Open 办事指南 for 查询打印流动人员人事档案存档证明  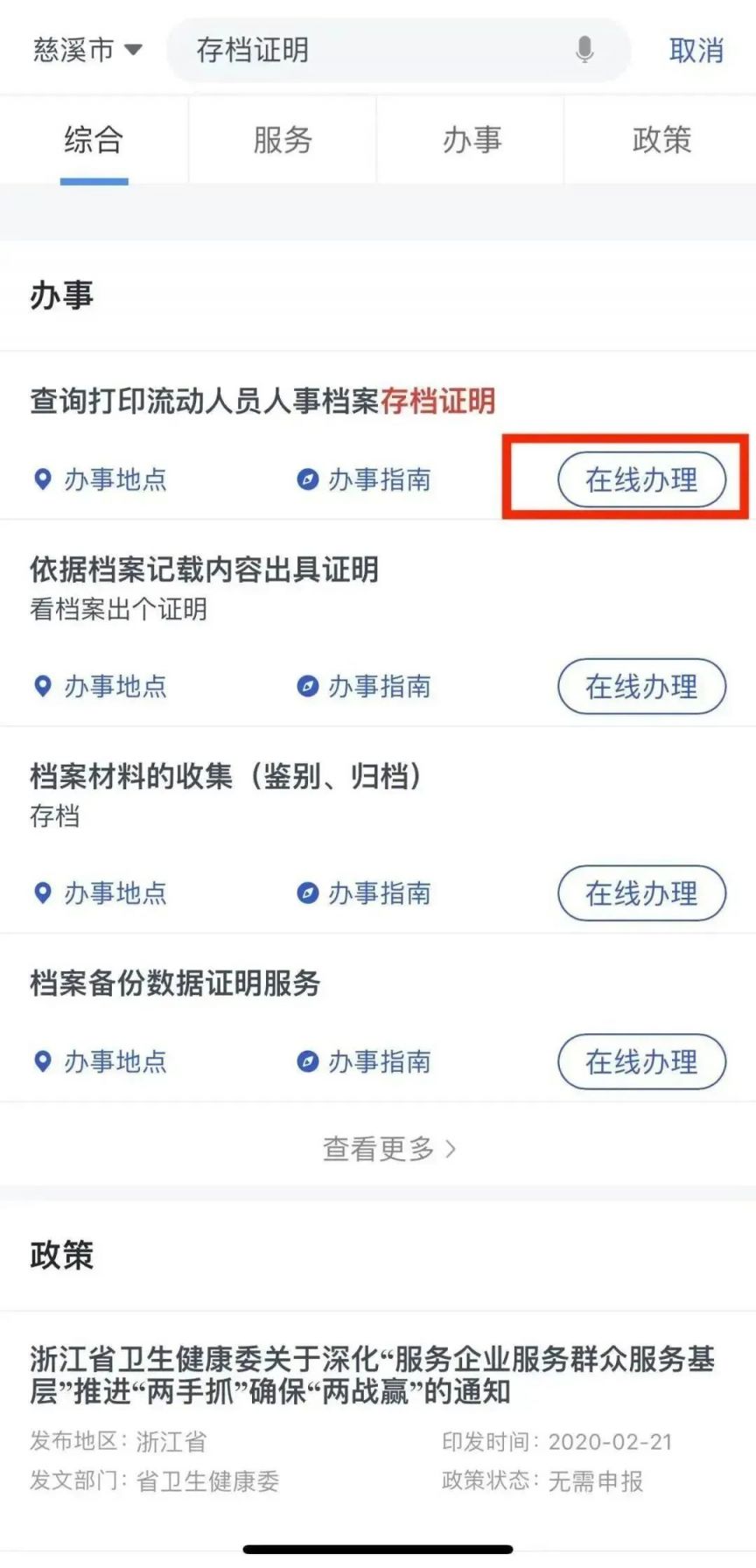click(x=364, y=479)
